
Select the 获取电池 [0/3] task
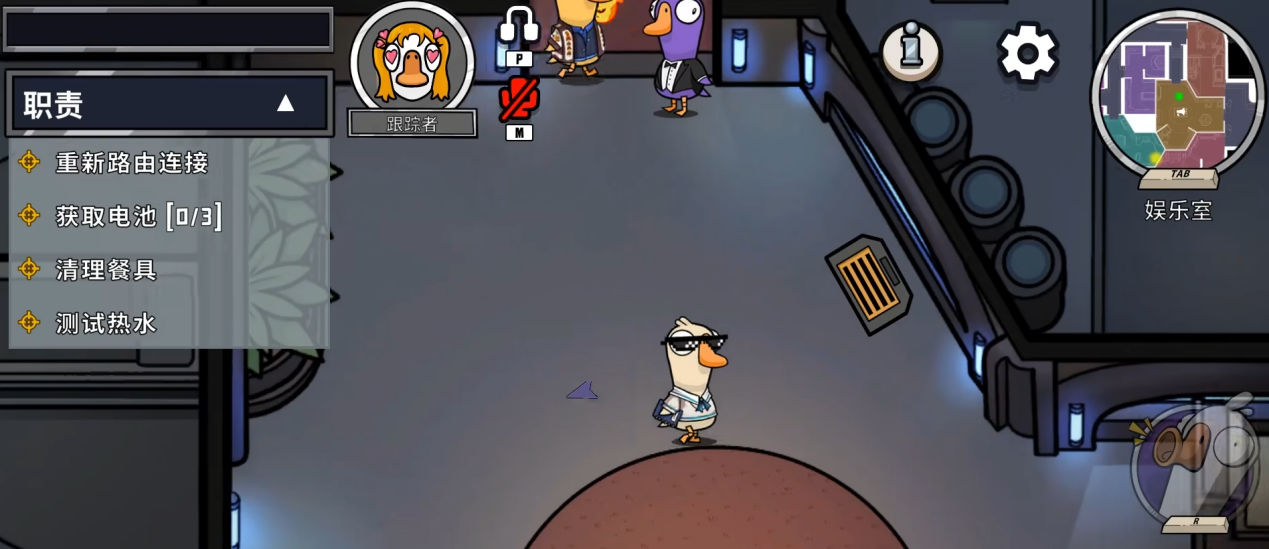(138, 216)
